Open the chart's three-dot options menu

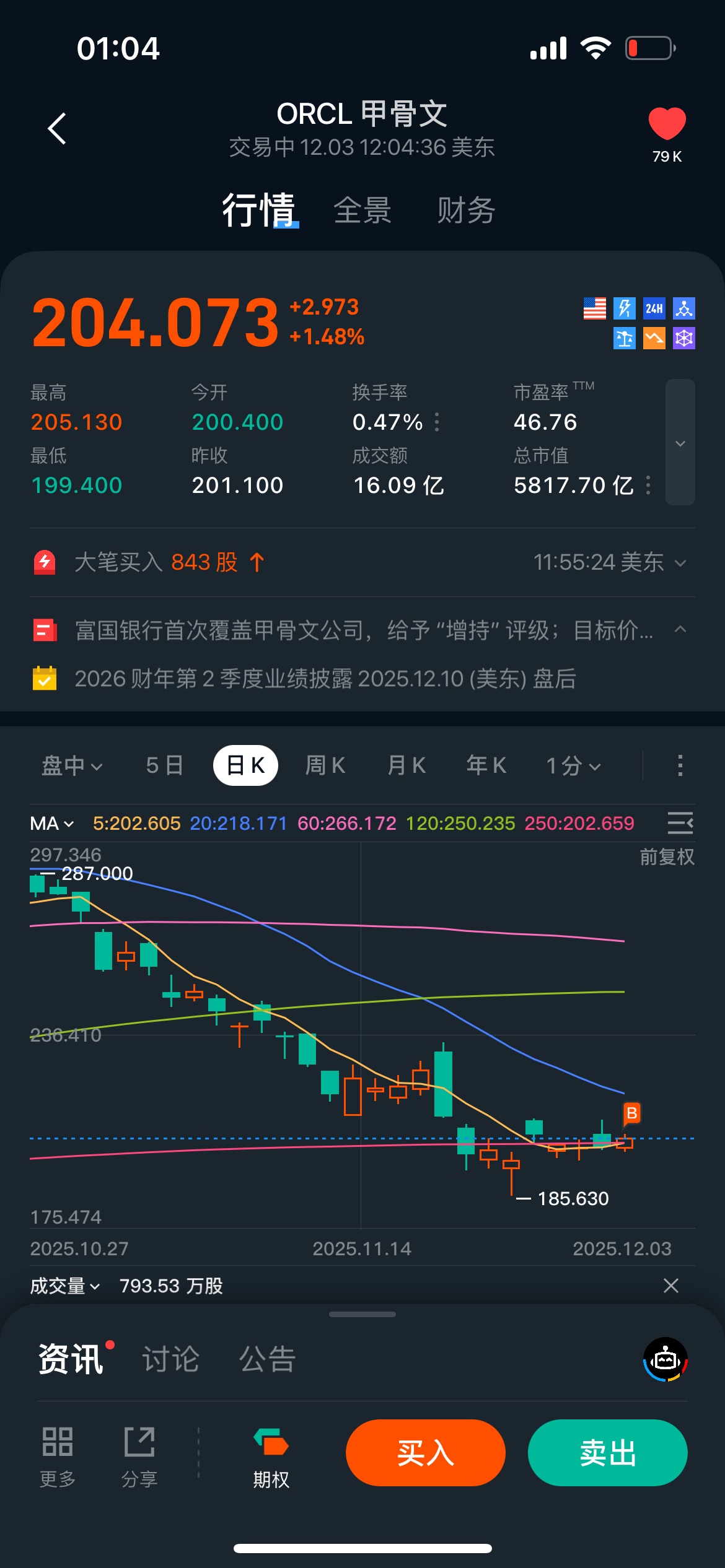tap(680, 765)
